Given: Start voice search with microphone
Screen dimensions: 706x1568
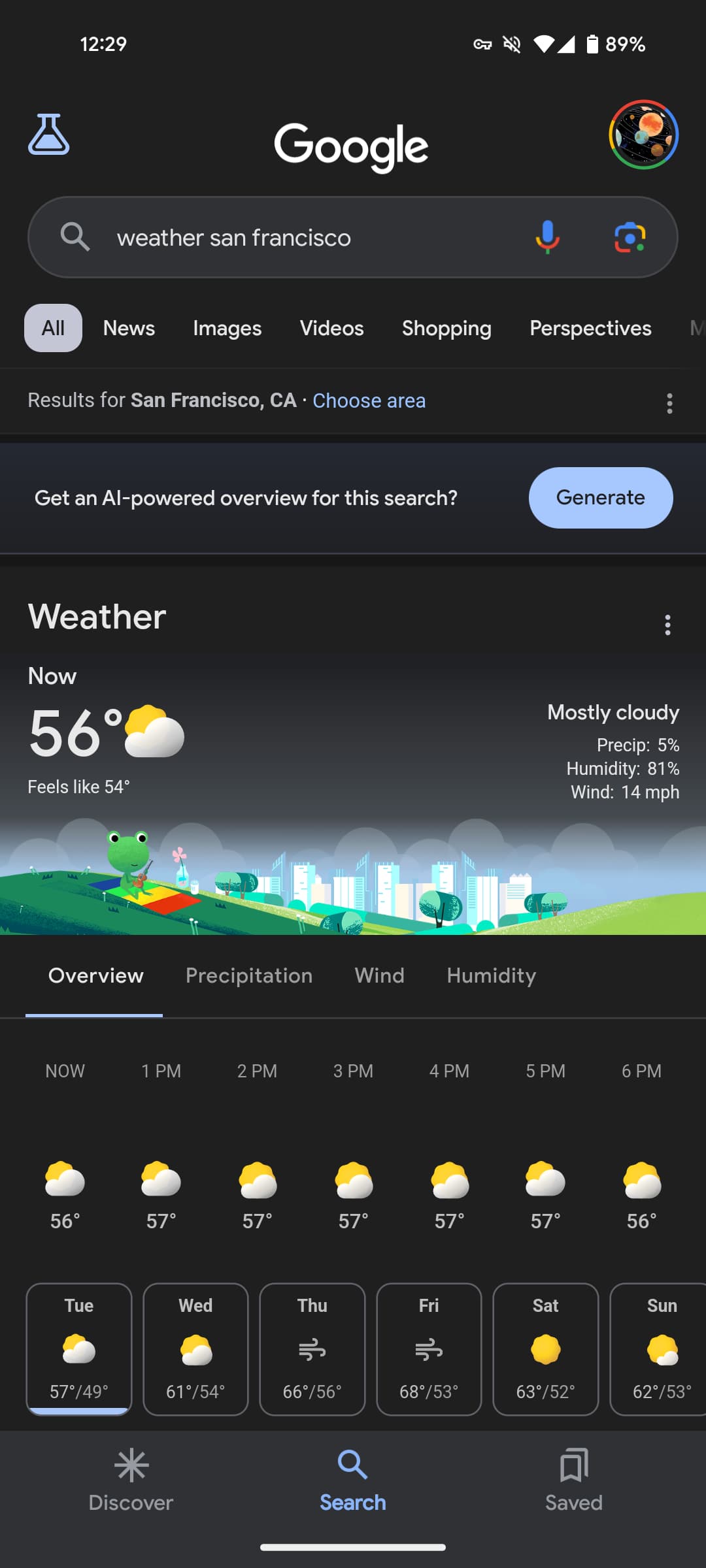Looking at the screenshot, I should [547, 237].
